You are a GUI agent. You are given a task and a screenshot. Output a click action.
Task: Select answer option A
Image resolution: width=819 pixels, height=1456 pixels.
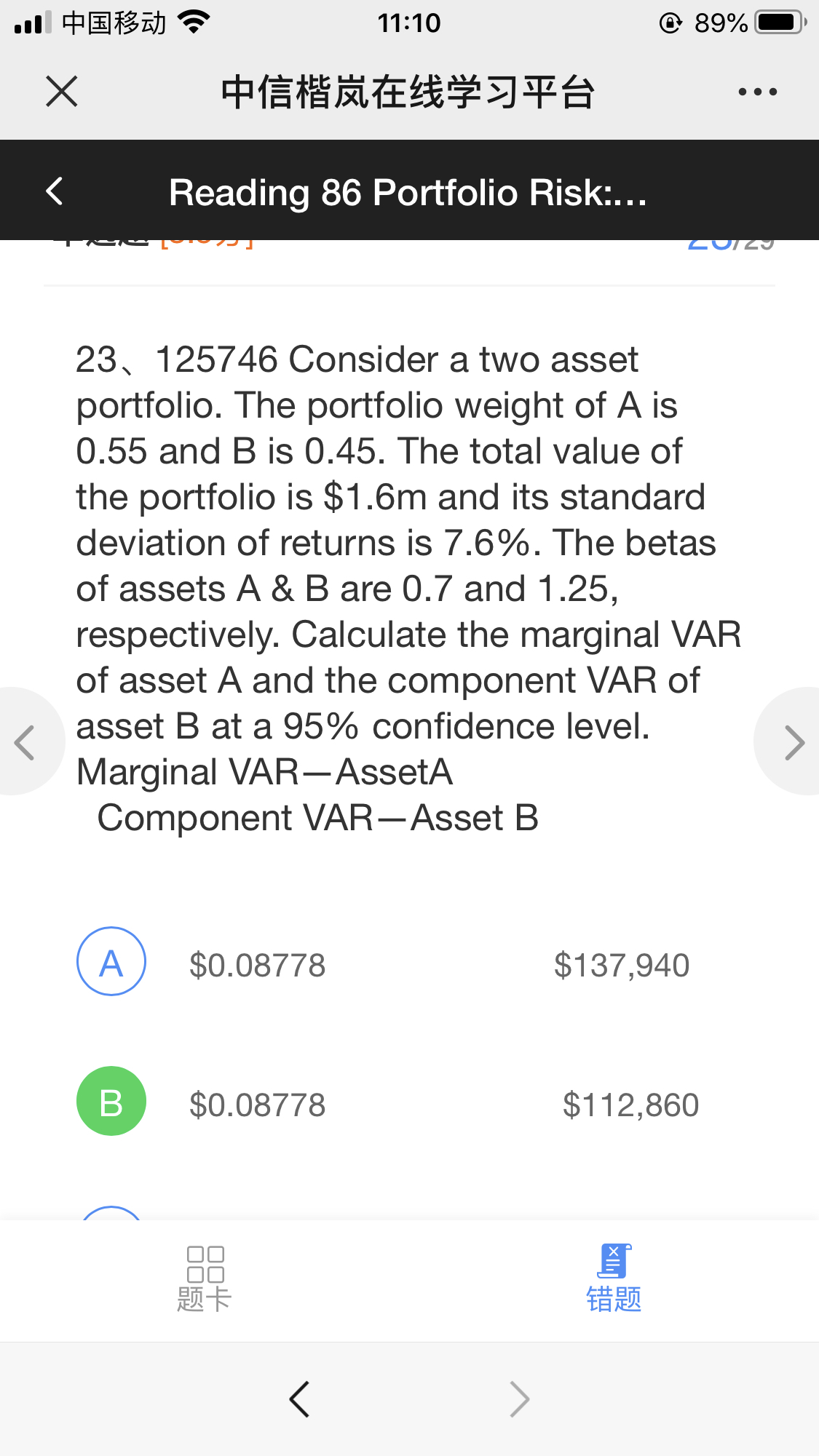[x=111, y=961]
